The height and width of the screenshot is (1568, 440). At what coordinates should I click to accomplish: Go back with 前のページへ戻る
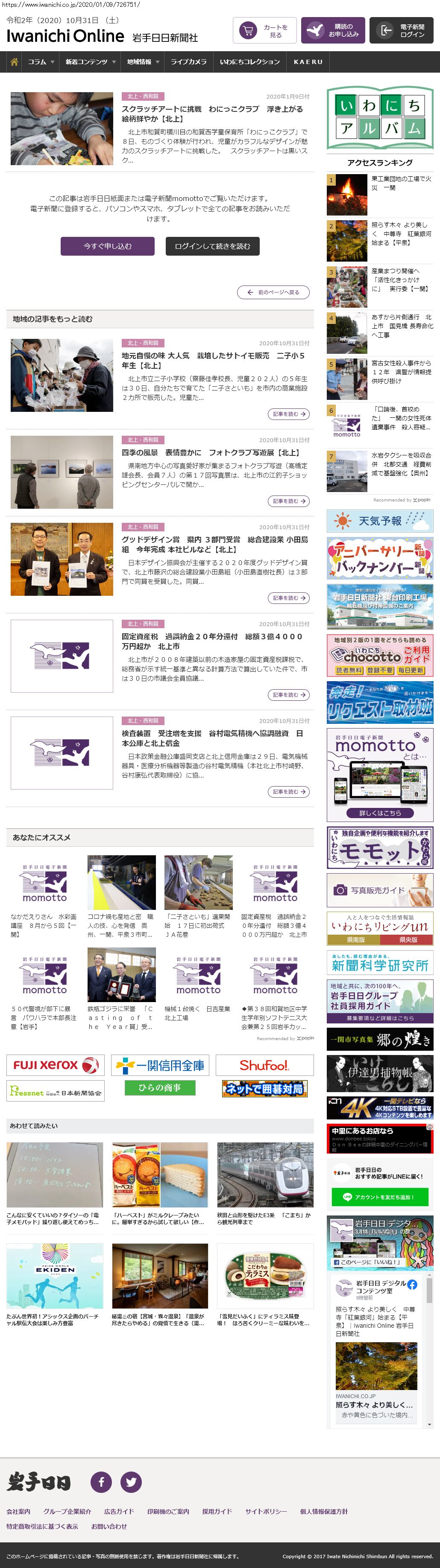tap(273, 292)
